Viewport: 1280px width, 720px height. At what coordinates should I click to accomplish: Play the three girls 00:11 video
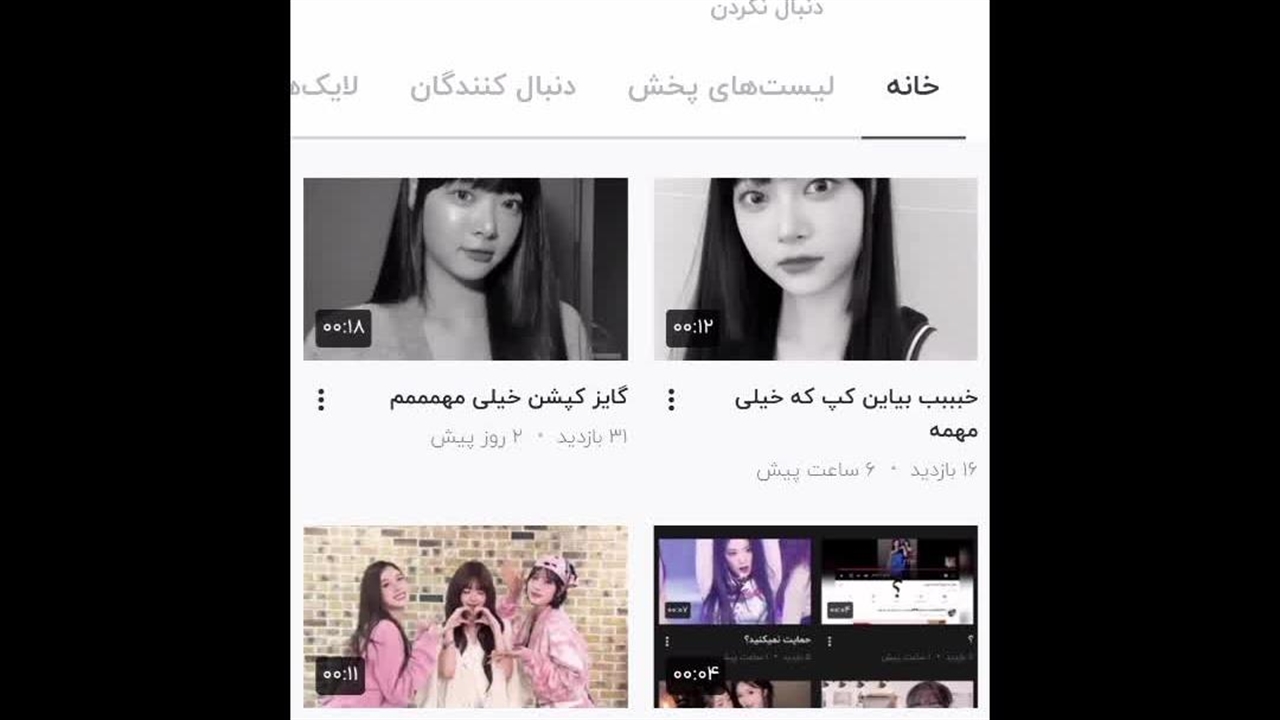tap(465, 616)
